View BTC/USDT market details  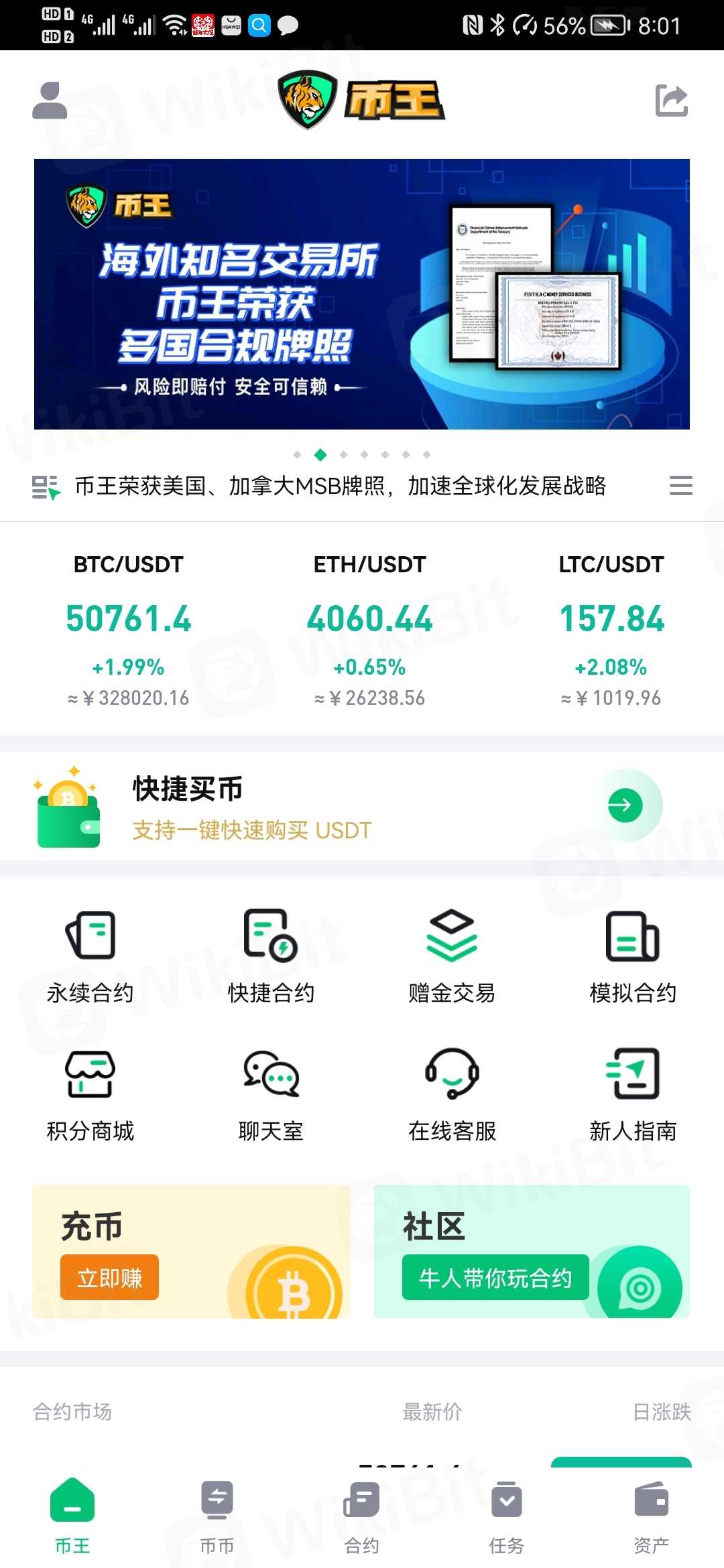128,629
